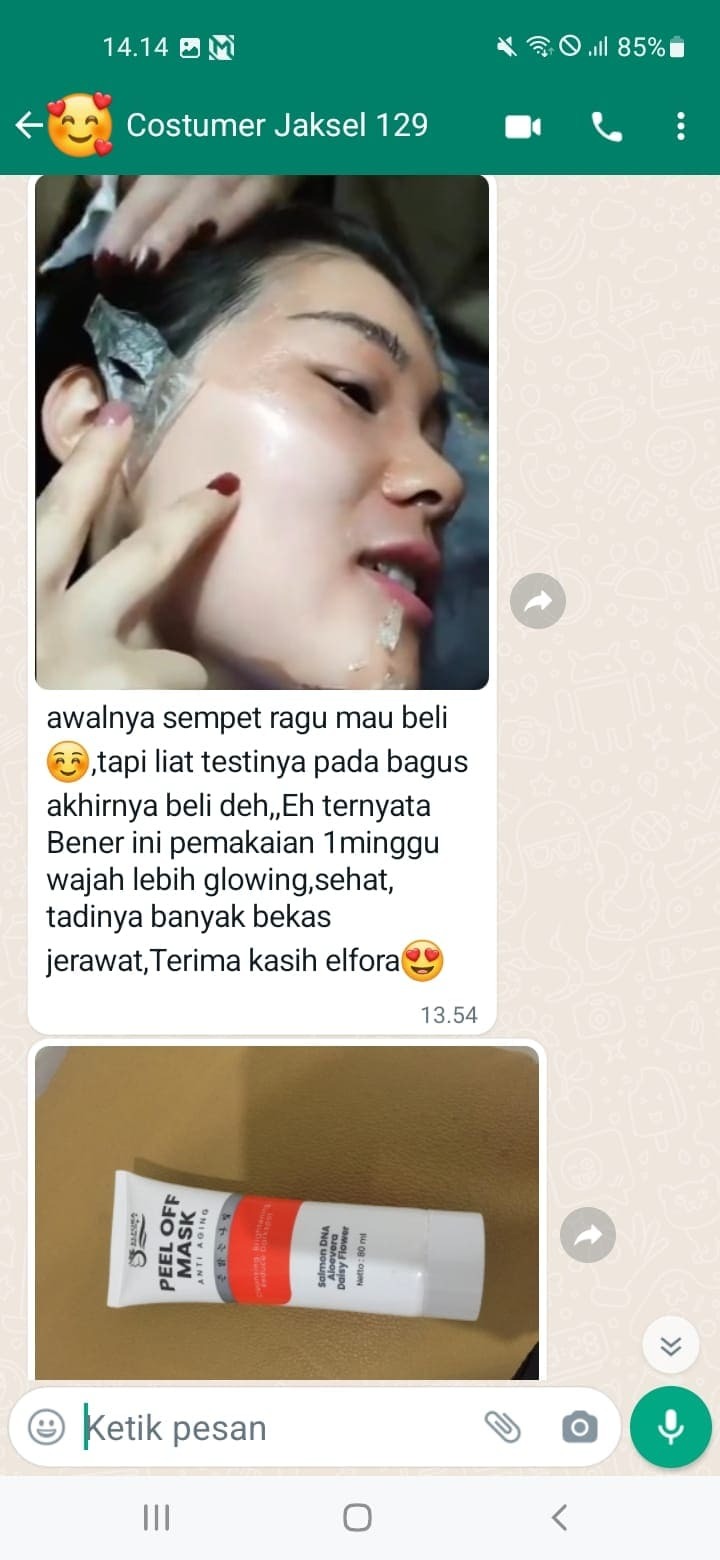Image resolution: width=720 pixels, height=1560 pixels.
Task: Start a video call with Costumer Jaksel 129
Action: 523,126
